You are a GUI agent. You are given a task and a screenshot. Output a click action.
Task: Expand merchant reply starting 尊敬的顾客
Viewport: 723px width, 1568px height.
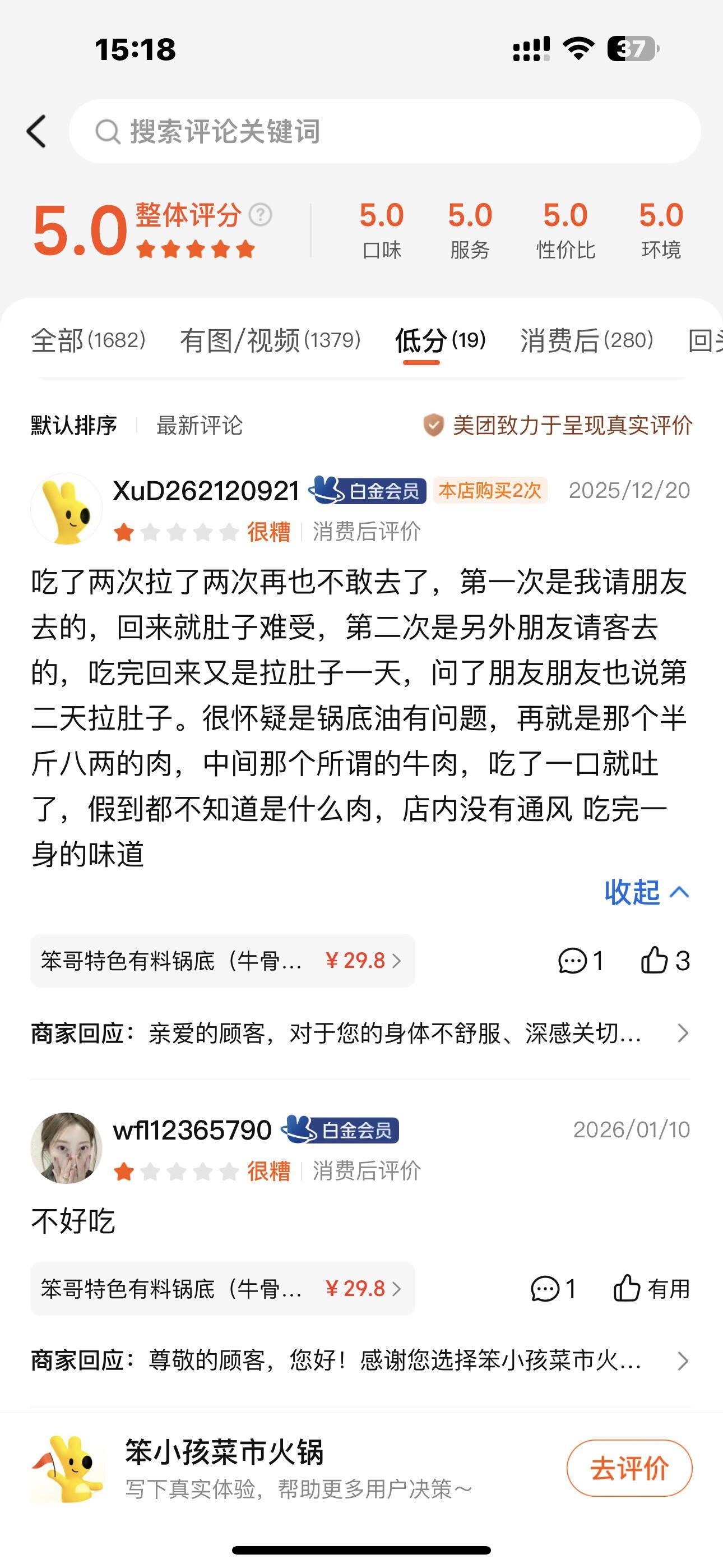pyautogui.click(x=360, y=1361)
